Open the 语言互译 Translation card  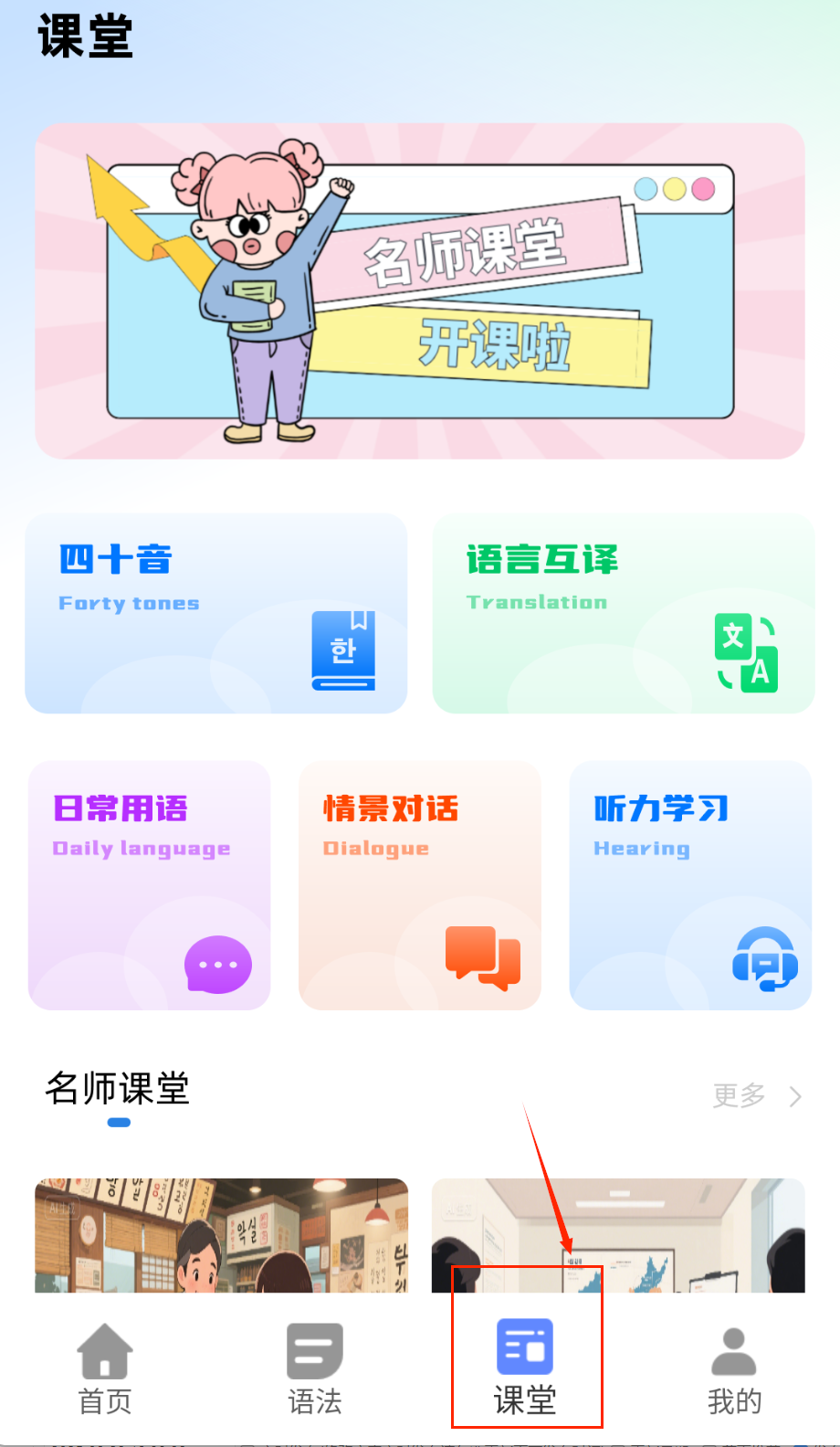click(x=624, y=613)
